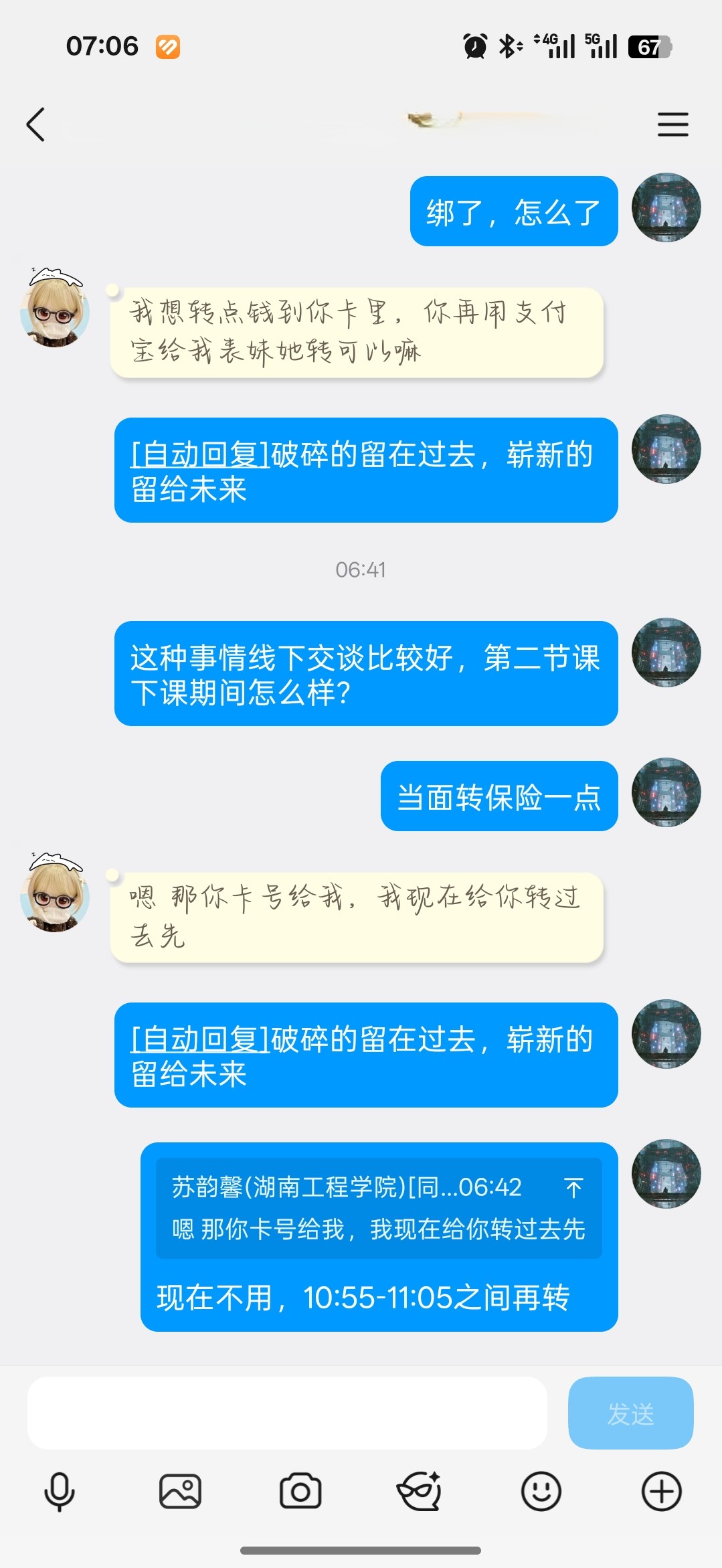
Task: Tap the [自动回复] link above the 06:41 timestamp
Action: [x=200, y=455]
